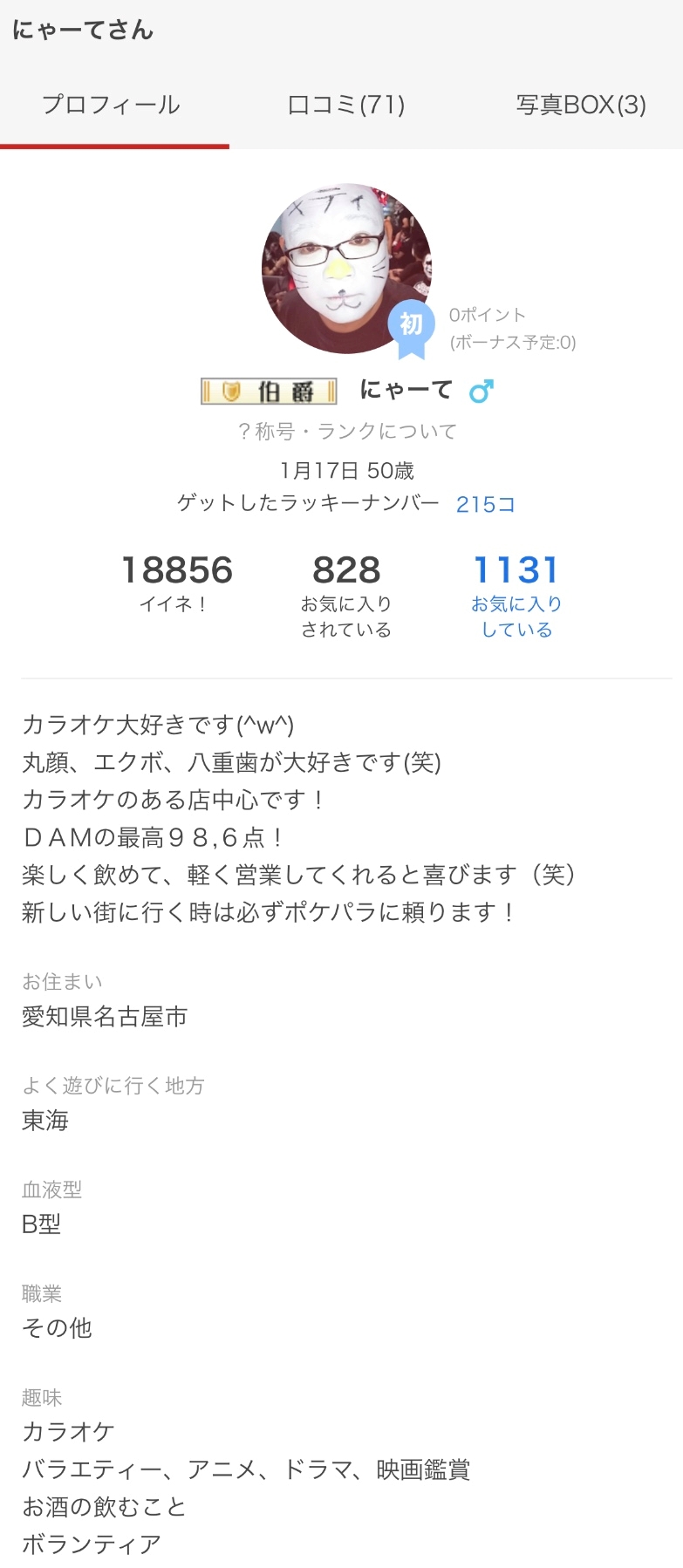Image resolution: width=683 pixels, height=1568 pixels.
Task: Open the 1131 お気に入りしている list
Action: 516,596
